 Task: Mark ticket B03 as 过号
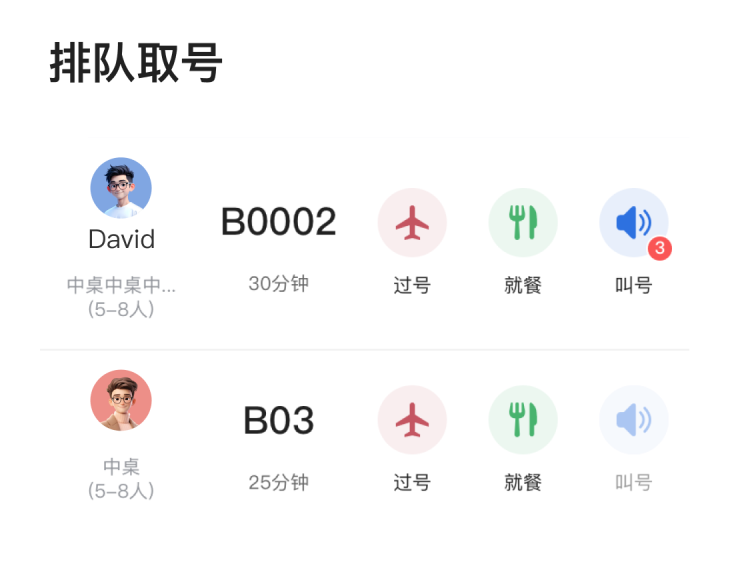412,420
